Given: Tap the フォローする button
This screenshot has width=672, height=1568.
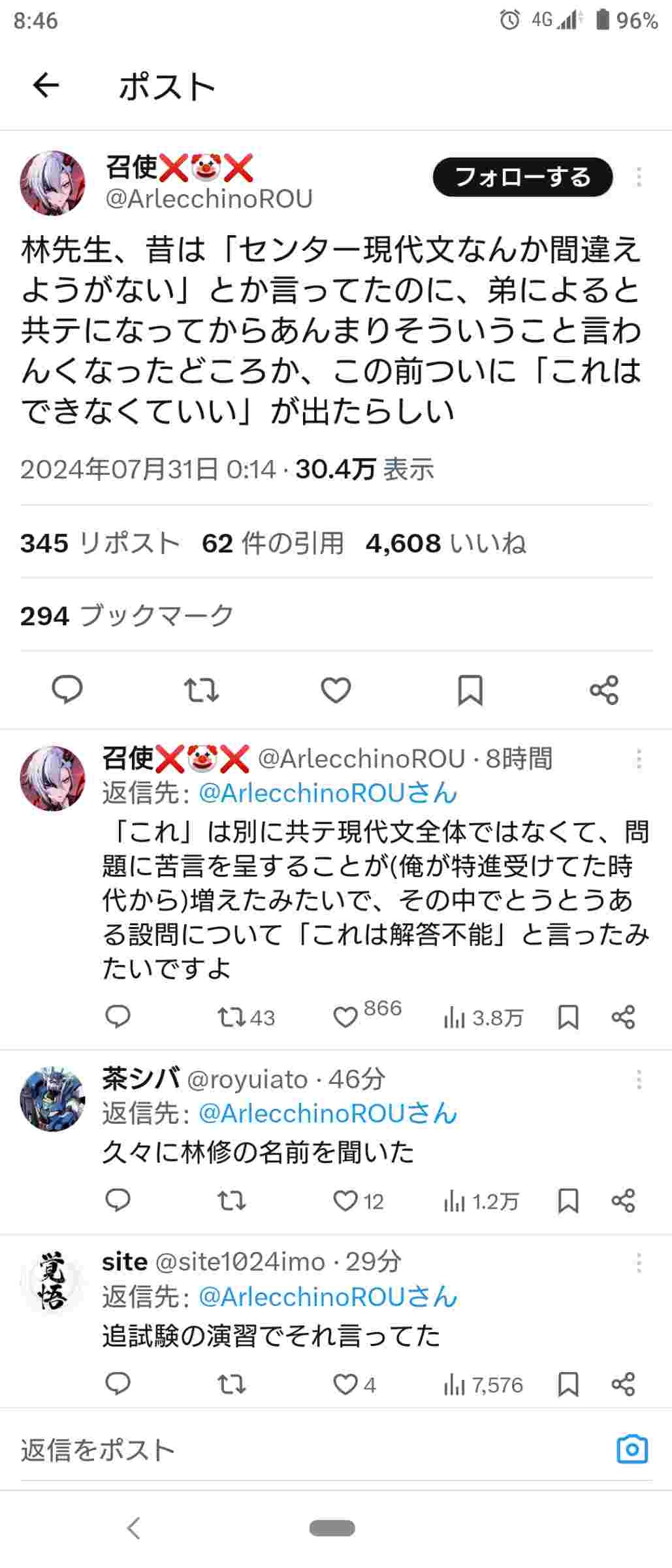Looking at the screenshot, I should coord(522,177).
